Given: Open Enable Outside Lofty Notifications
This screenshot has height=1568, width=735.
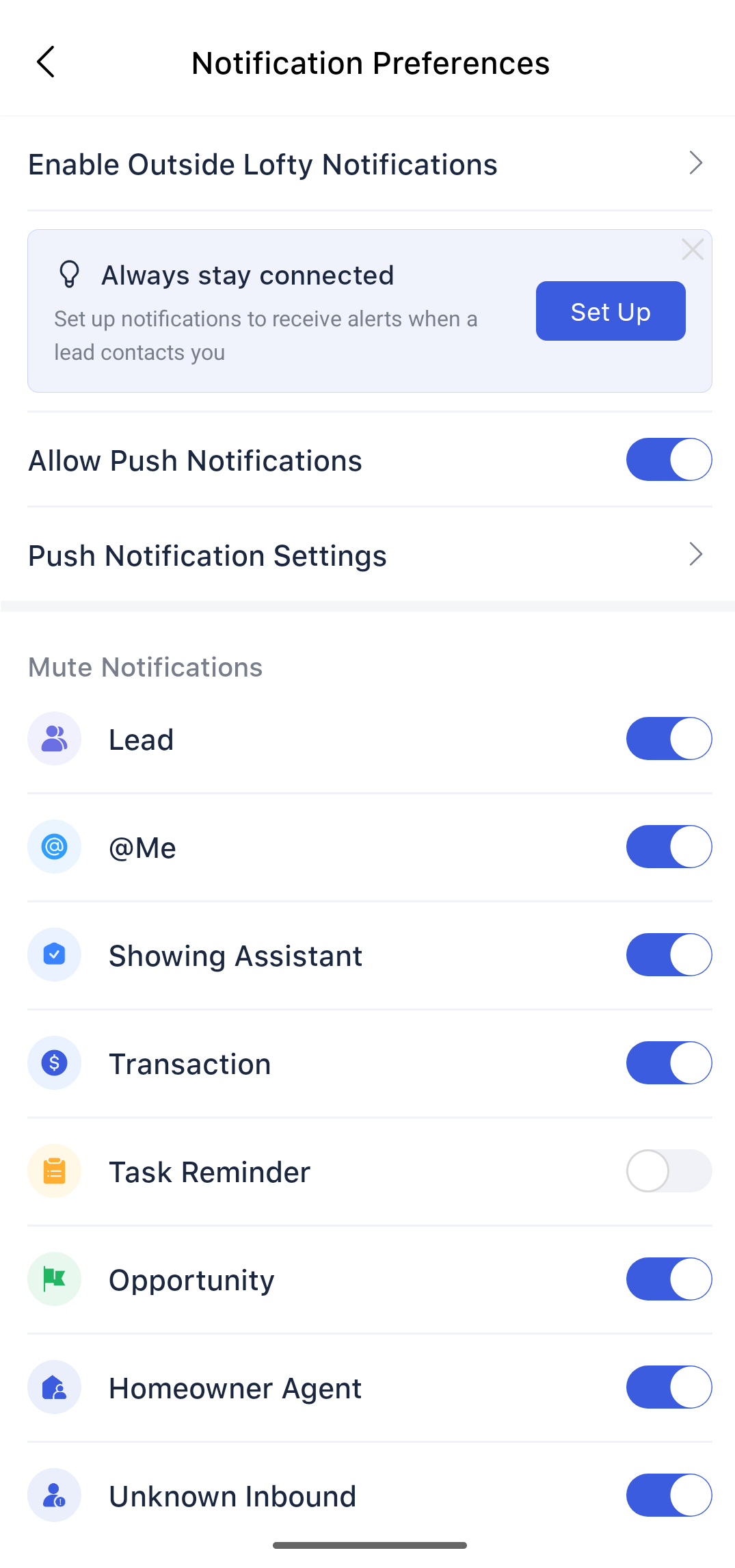Looking at the screenshot, I should (x=369, y=164).
